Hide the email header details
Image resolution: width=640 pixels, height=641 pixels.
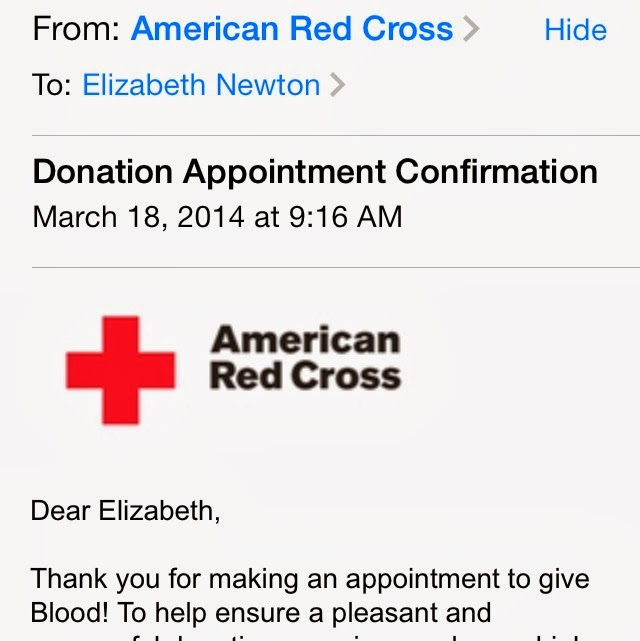(575, 30)
